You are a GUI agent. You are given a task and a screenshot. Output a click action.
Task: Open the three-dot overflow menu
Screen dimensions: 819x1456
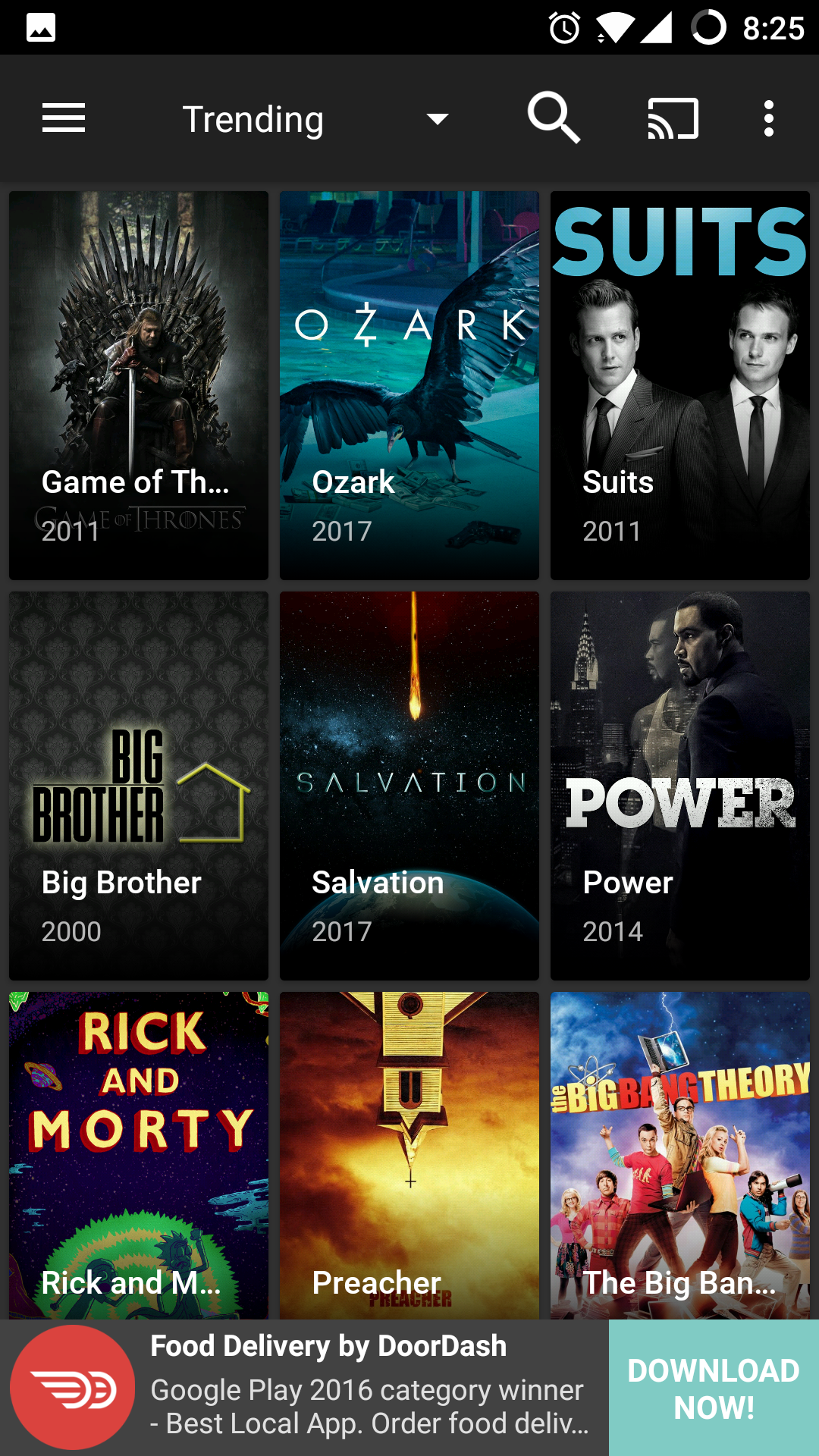click(x=769, y=118)
